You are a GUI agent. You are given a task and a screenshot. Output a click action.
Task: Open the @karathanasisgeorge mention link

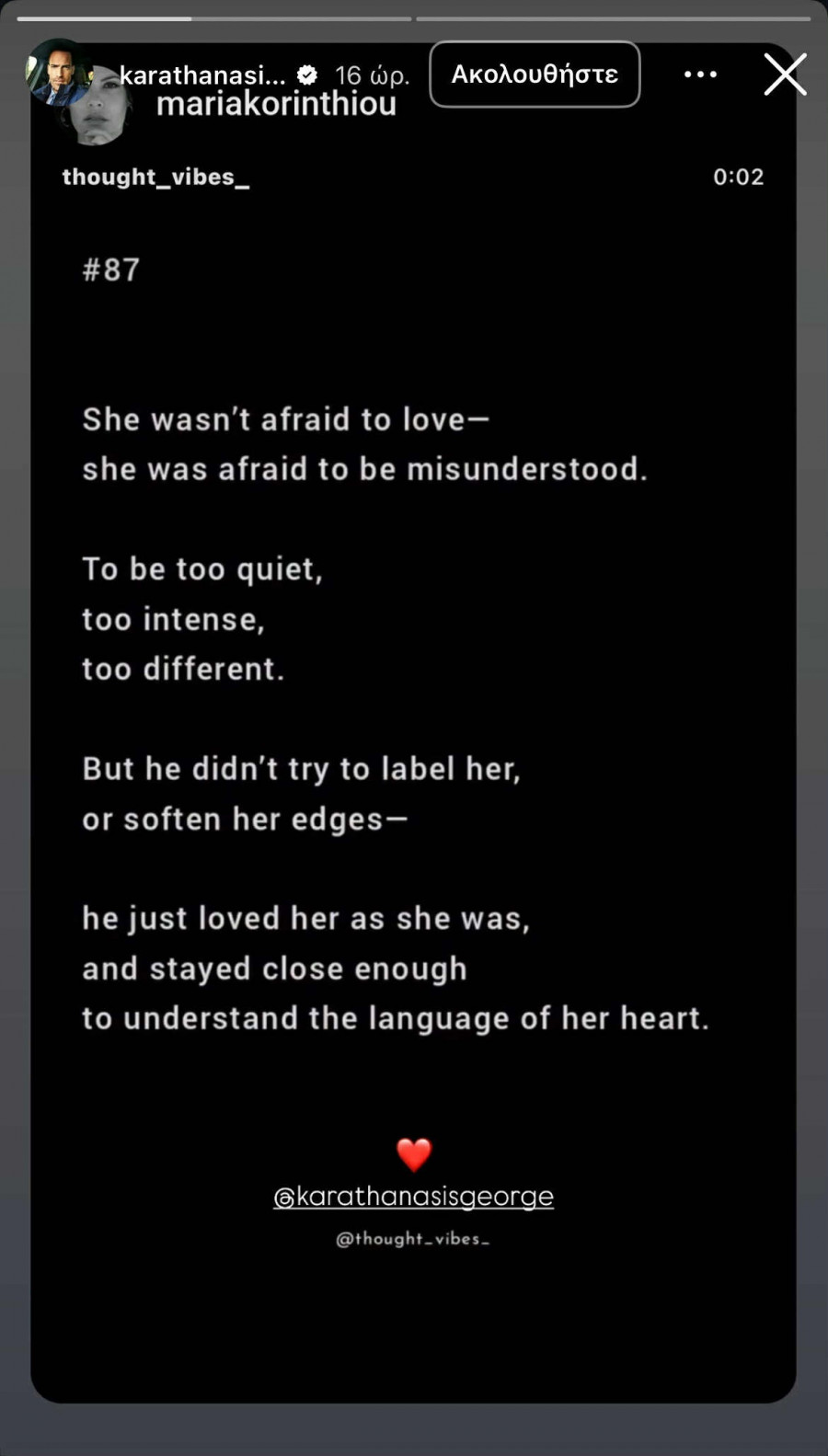(414, 1196)
